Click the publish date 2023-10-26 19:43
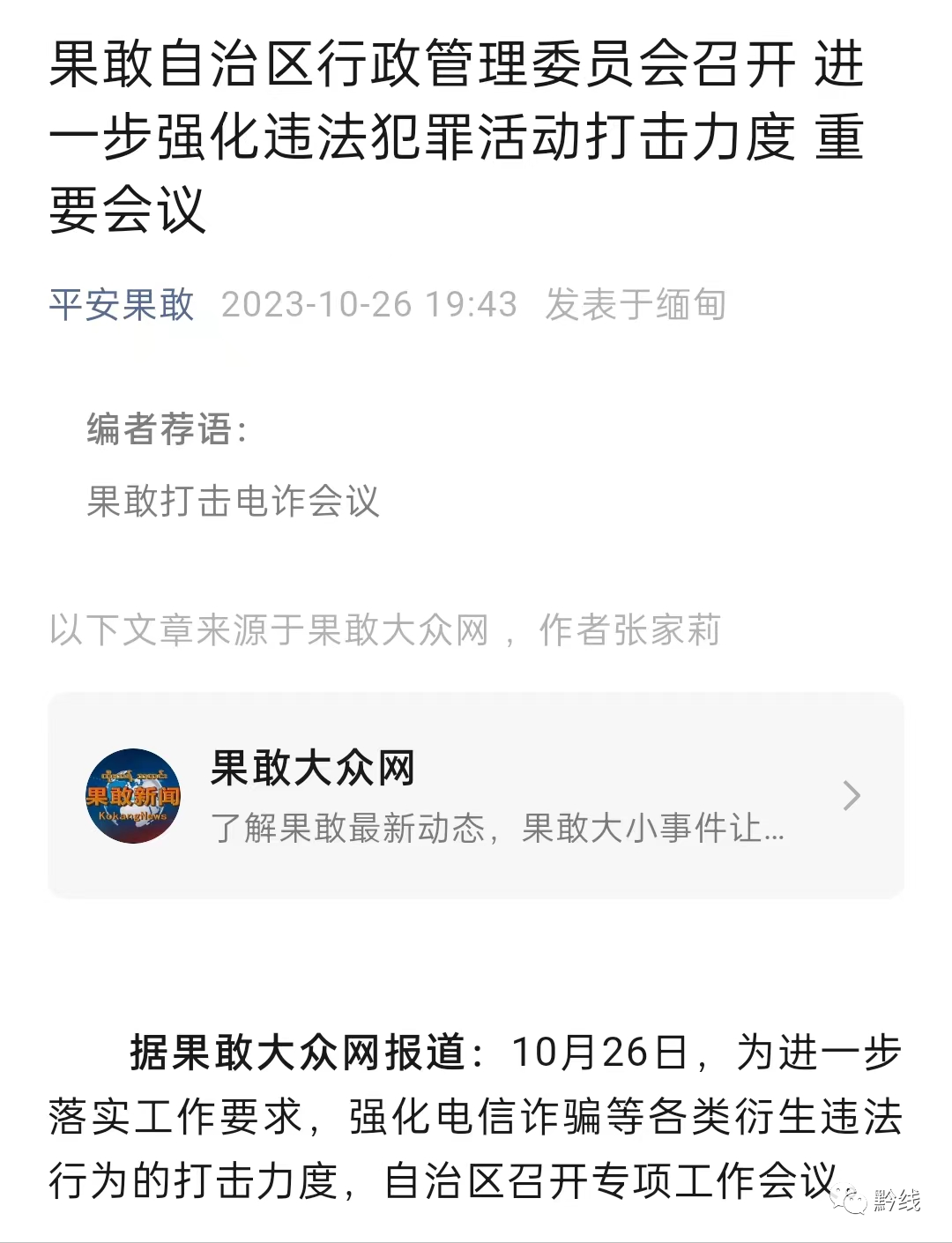Viewport: 952px width, 1243px height. [x=369, y=306]
